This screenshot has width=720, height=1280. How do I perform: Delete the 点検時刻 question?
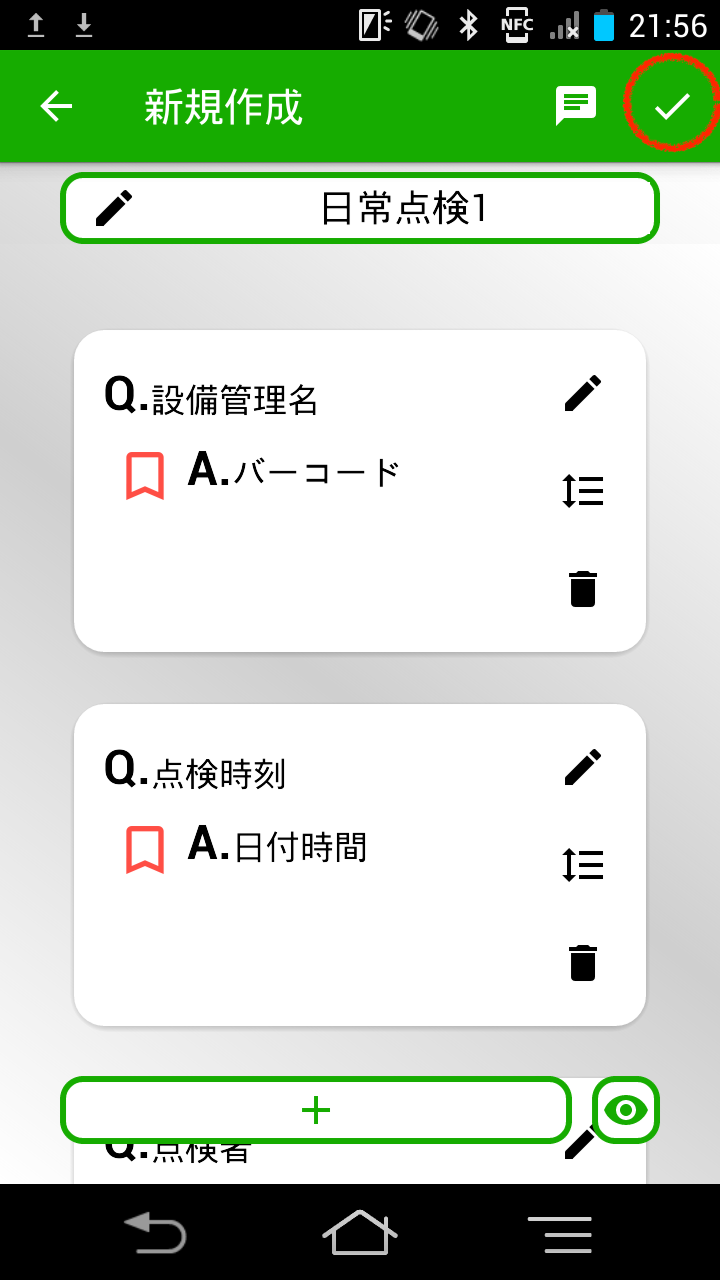583,963
